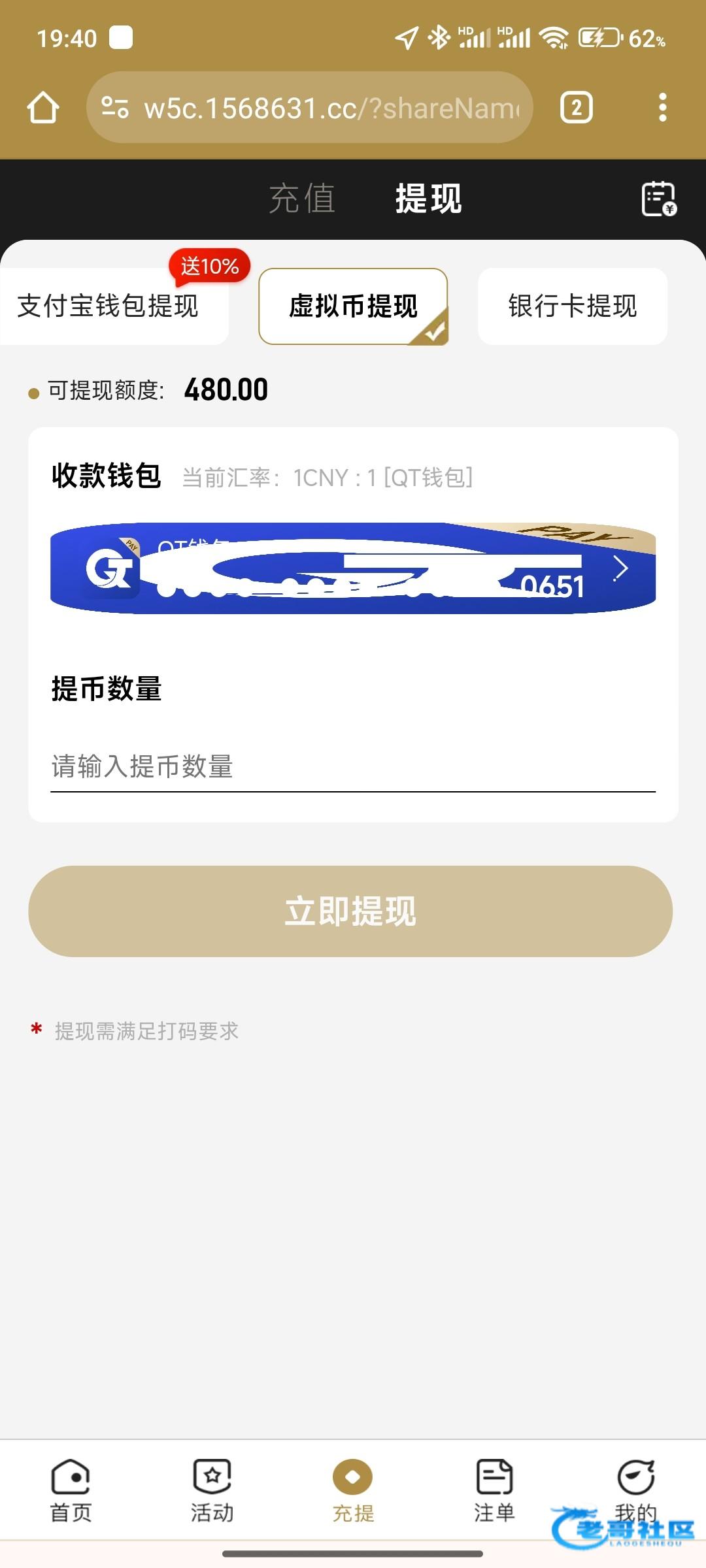Select 虚拟币提现 option
The height and width of the screenshot is (1568, 706).
353,306
